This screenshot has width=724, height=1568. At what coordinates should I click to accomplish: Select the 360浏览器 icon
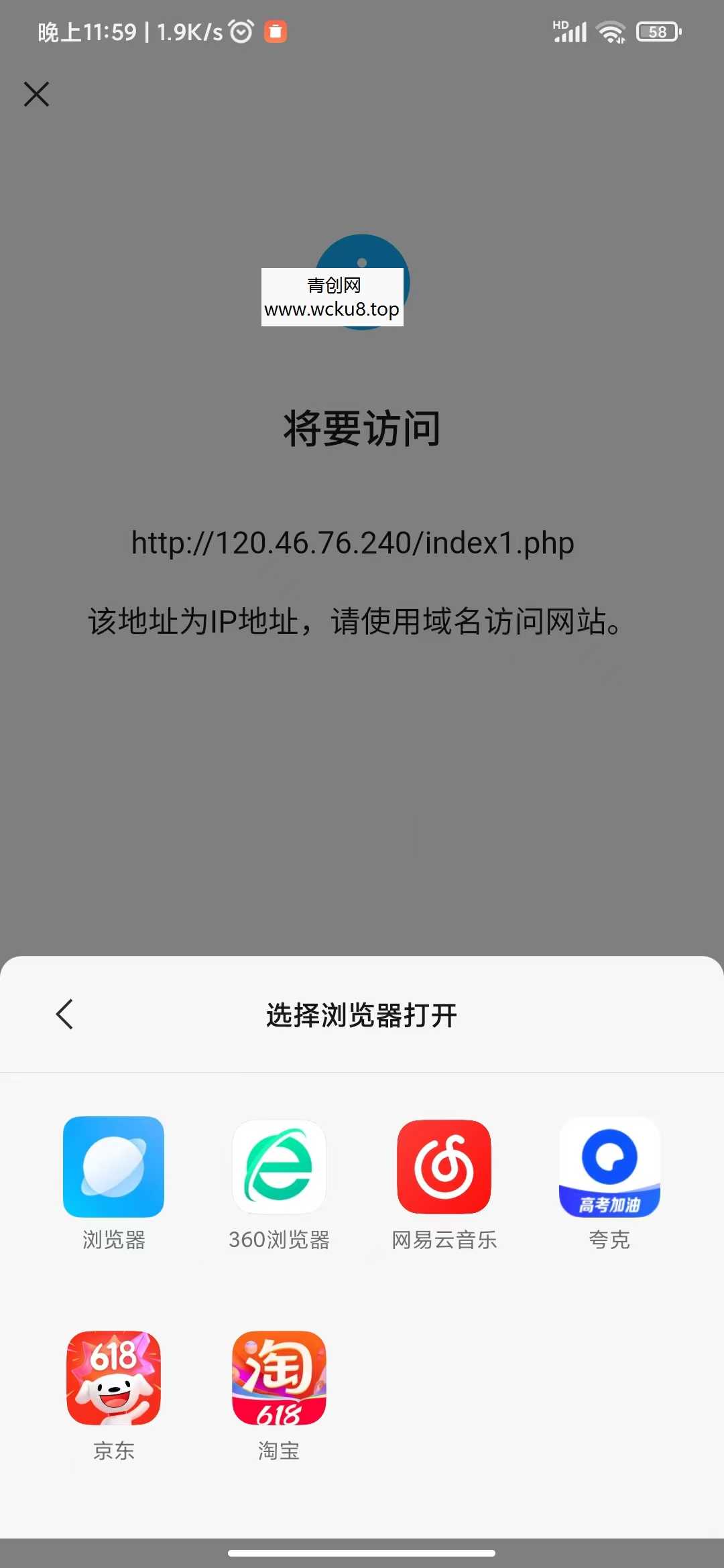click(279, 1167)
